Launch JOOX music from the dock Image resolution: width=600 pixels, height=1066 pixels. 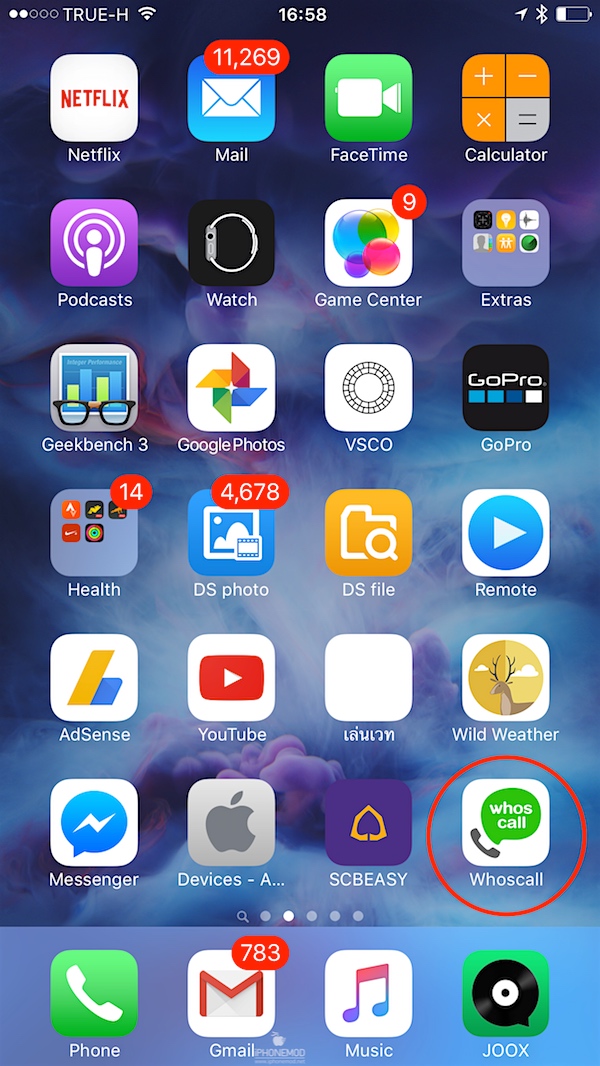click(x=505, y=993)
